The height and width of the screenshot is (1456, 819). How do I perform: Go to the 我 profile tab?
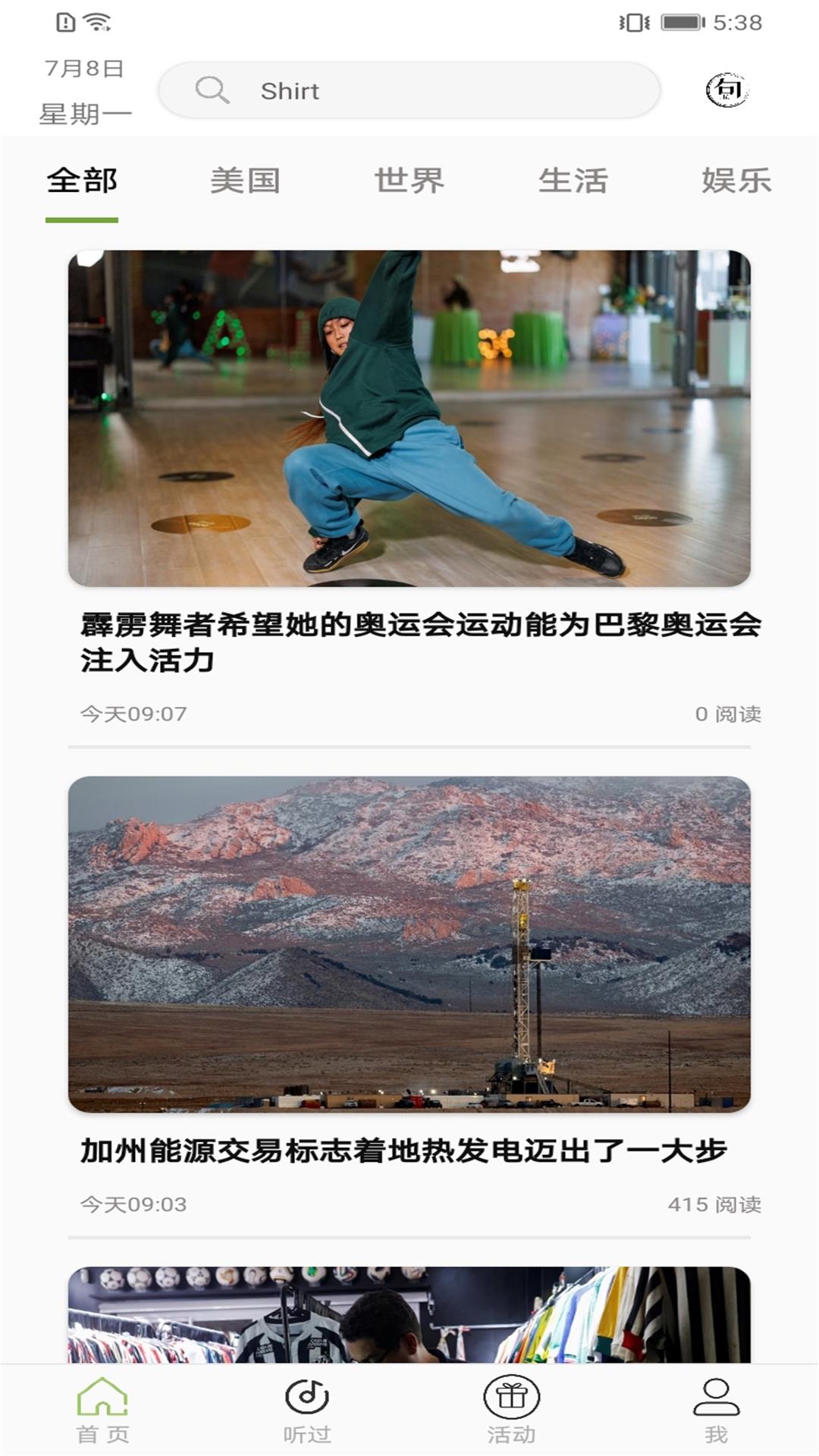point(717,1410)
